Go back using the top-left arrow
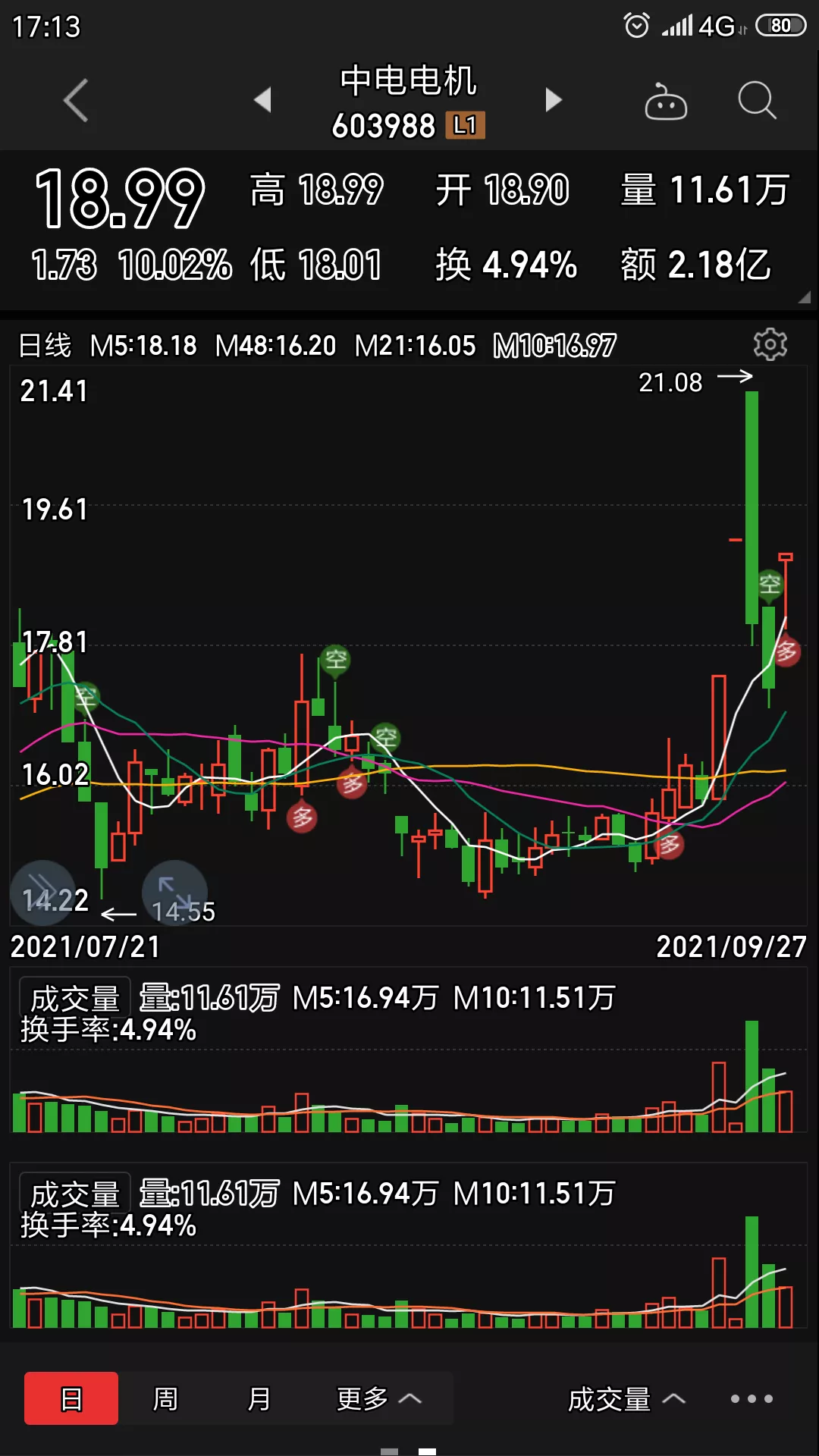Viewport: 819px width, 1456px height. pyautogui.click(x=76, y=100)
